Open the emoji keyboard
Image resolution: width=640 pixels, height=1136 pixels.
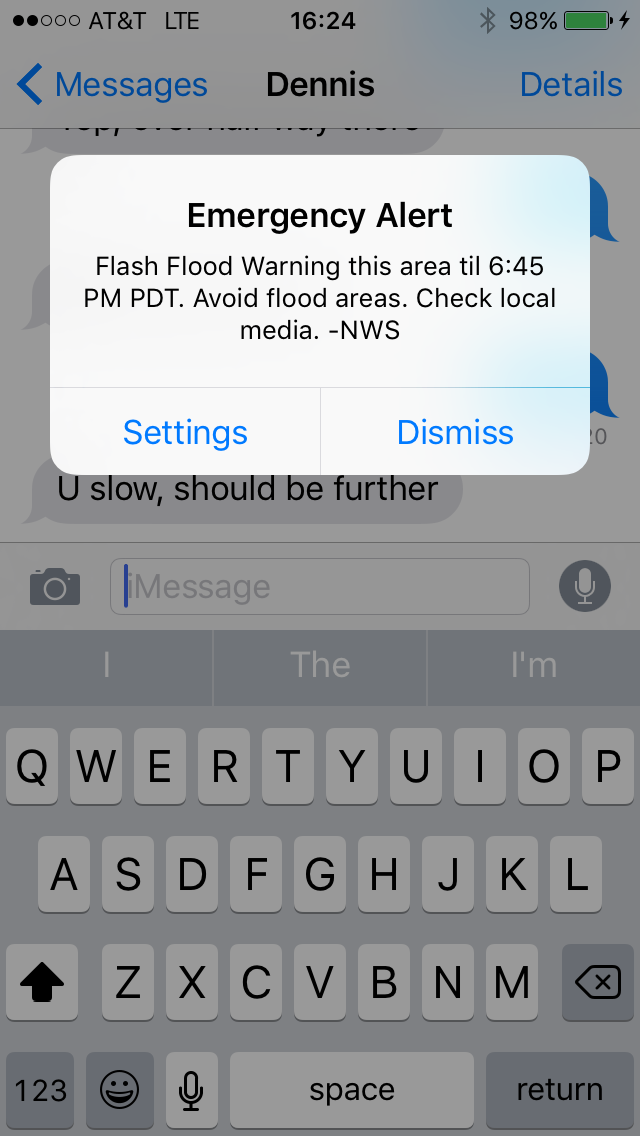coord(120,1089)
